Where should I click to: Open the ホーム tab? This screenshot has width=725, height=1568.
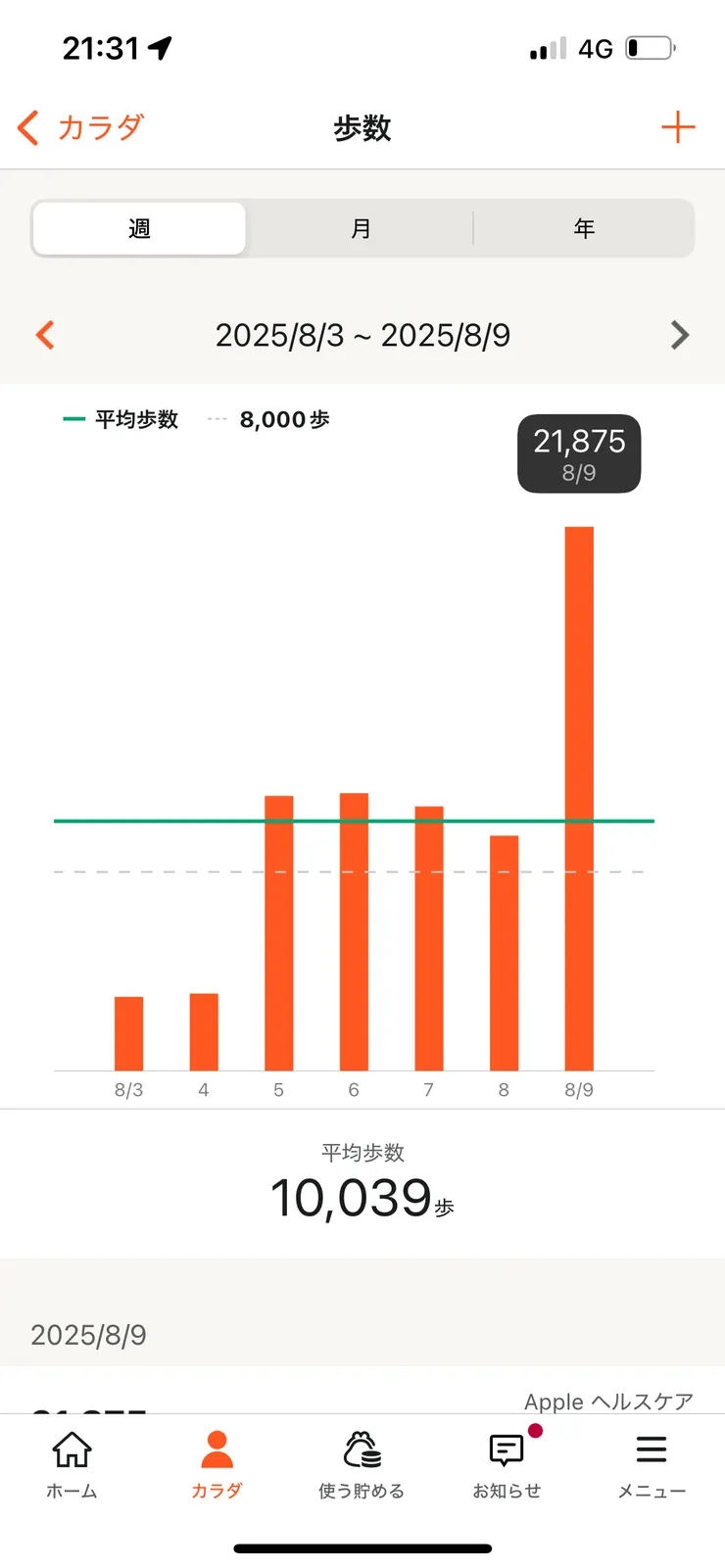pyautogui.click(x=72, y=1464)
